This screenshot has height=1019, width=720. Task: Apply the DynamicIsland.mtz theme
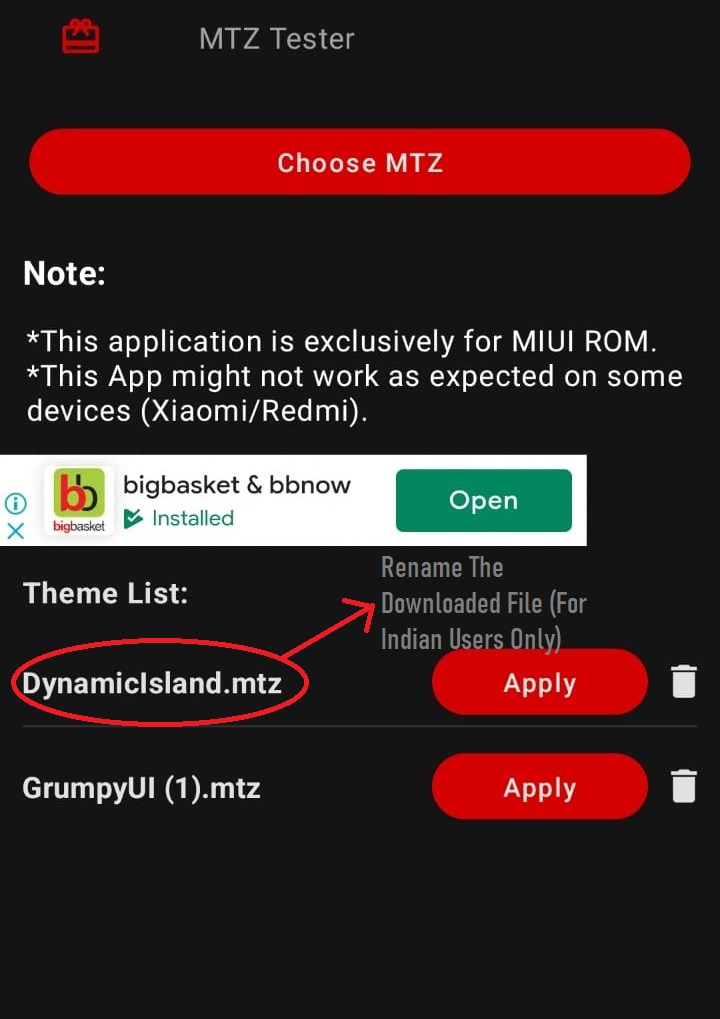click(539, 683)
